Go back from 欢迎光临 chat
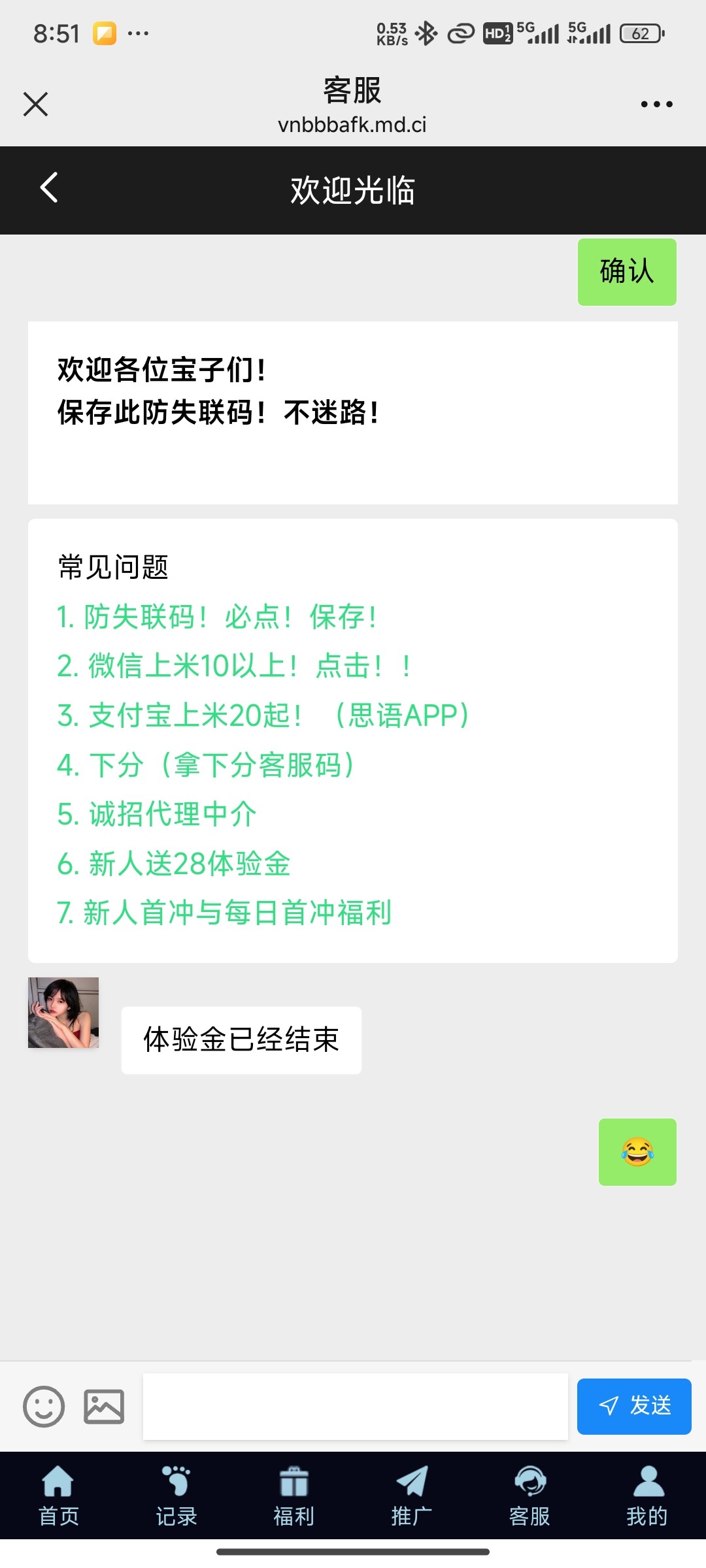This screenshot has height=1568, width=706. [x=49, y=188]
